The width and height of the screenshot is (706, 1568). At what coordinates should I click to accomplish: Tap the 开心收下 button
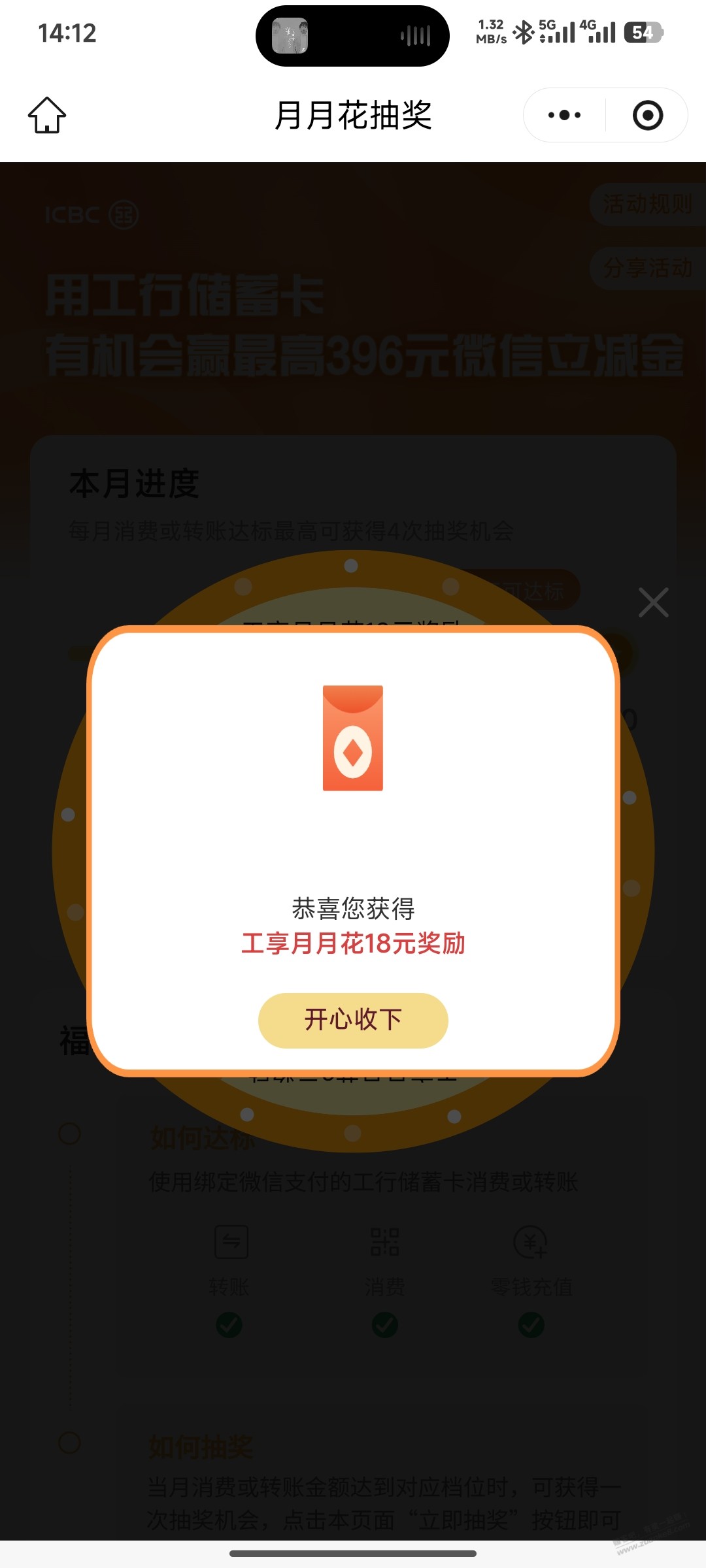coord(353,1020)
